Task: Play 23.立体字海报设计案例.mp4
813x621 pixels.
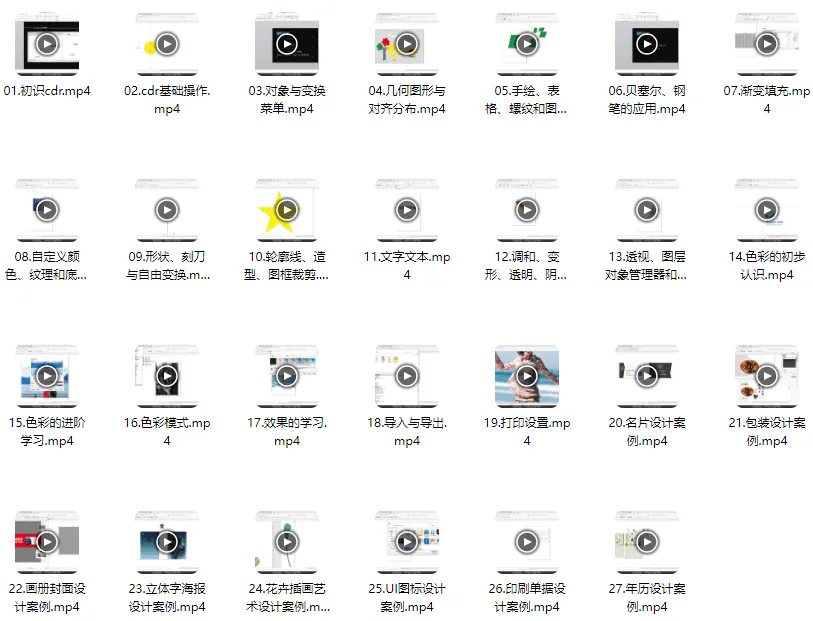Action: click(x=167, y=542)
